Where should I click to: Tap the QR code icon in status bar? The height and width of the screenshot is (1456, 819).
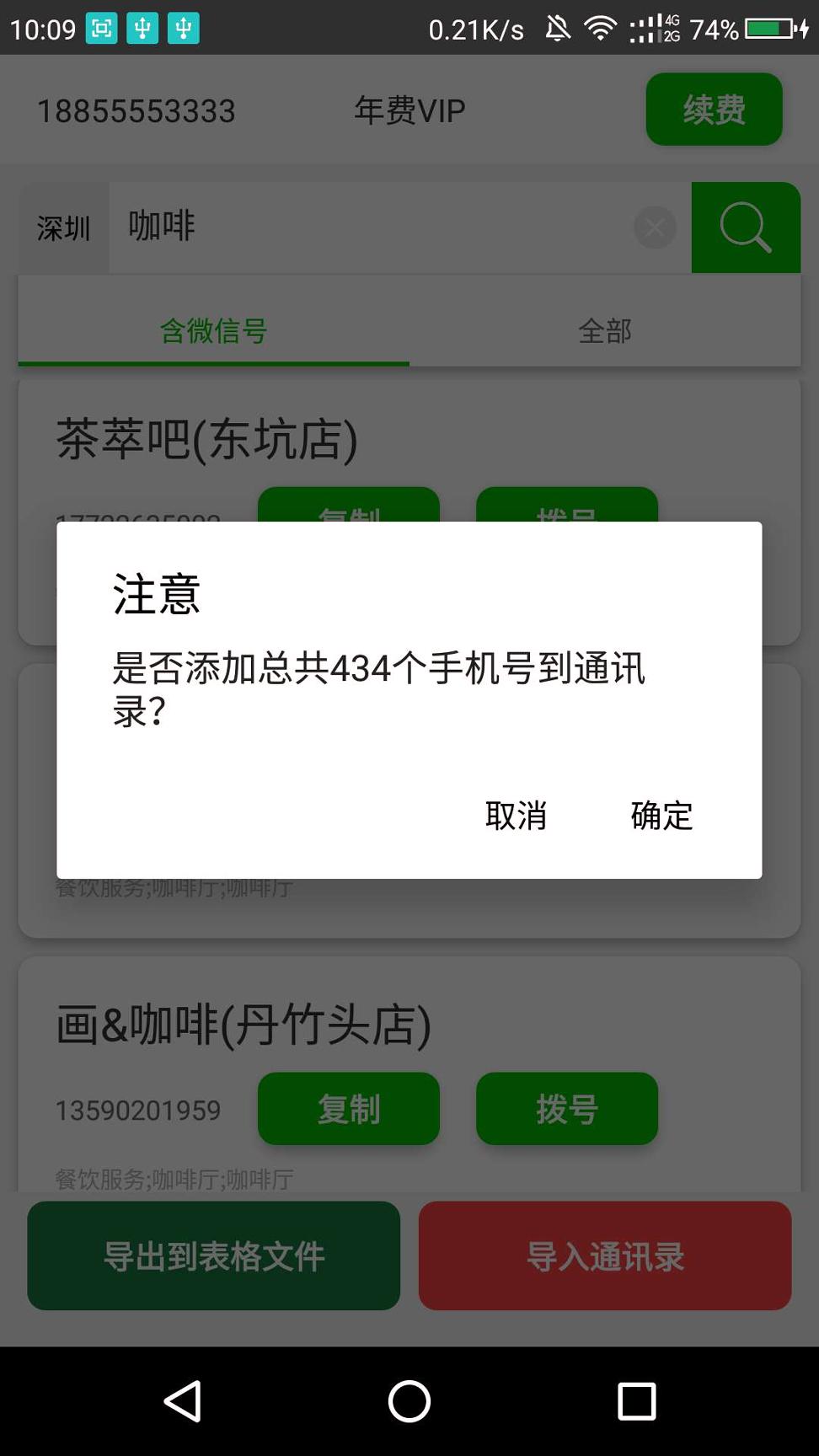(101, 29)
